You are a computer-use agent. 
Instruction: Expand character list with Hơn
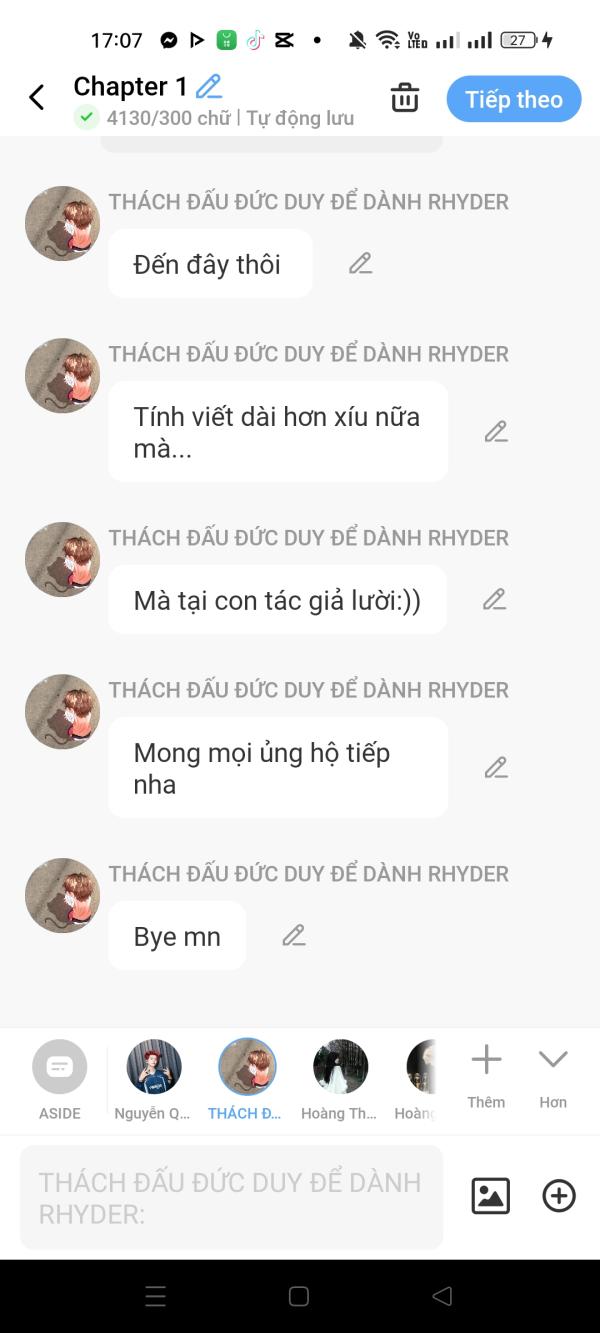point(553,1074)
